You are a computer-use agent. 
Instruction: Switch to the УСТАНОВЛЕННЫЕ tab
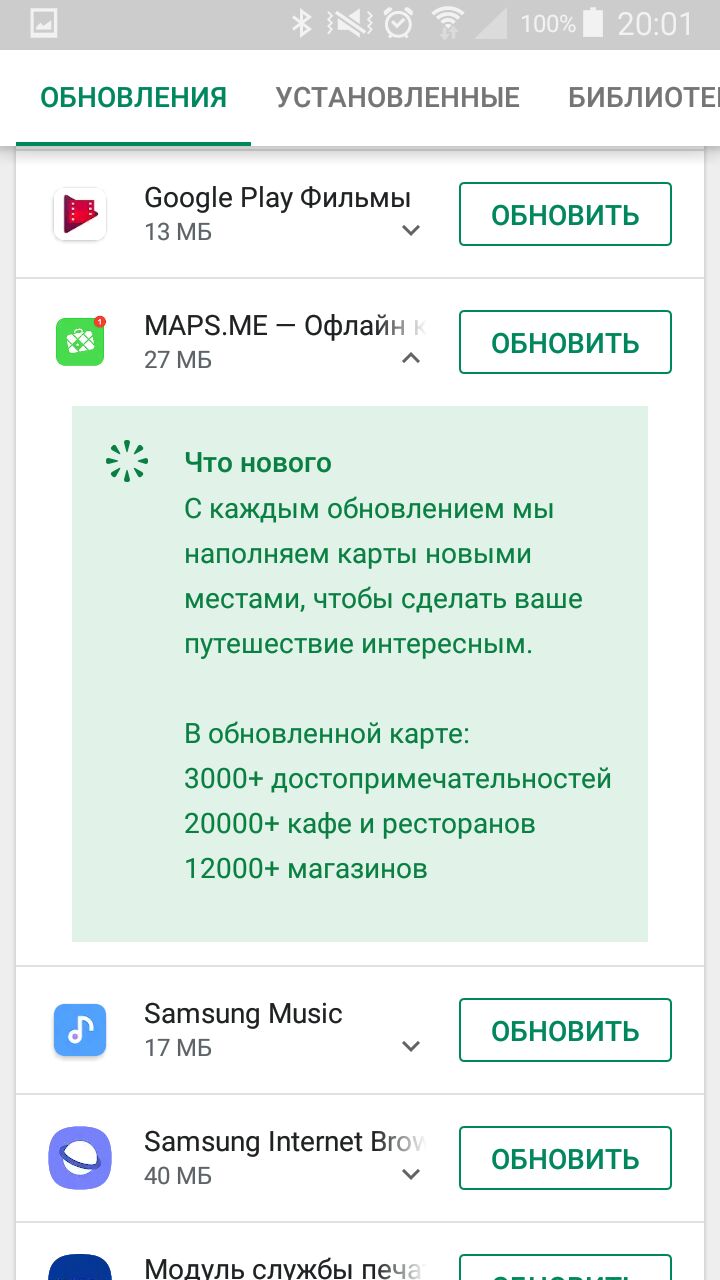coord(397,97)
